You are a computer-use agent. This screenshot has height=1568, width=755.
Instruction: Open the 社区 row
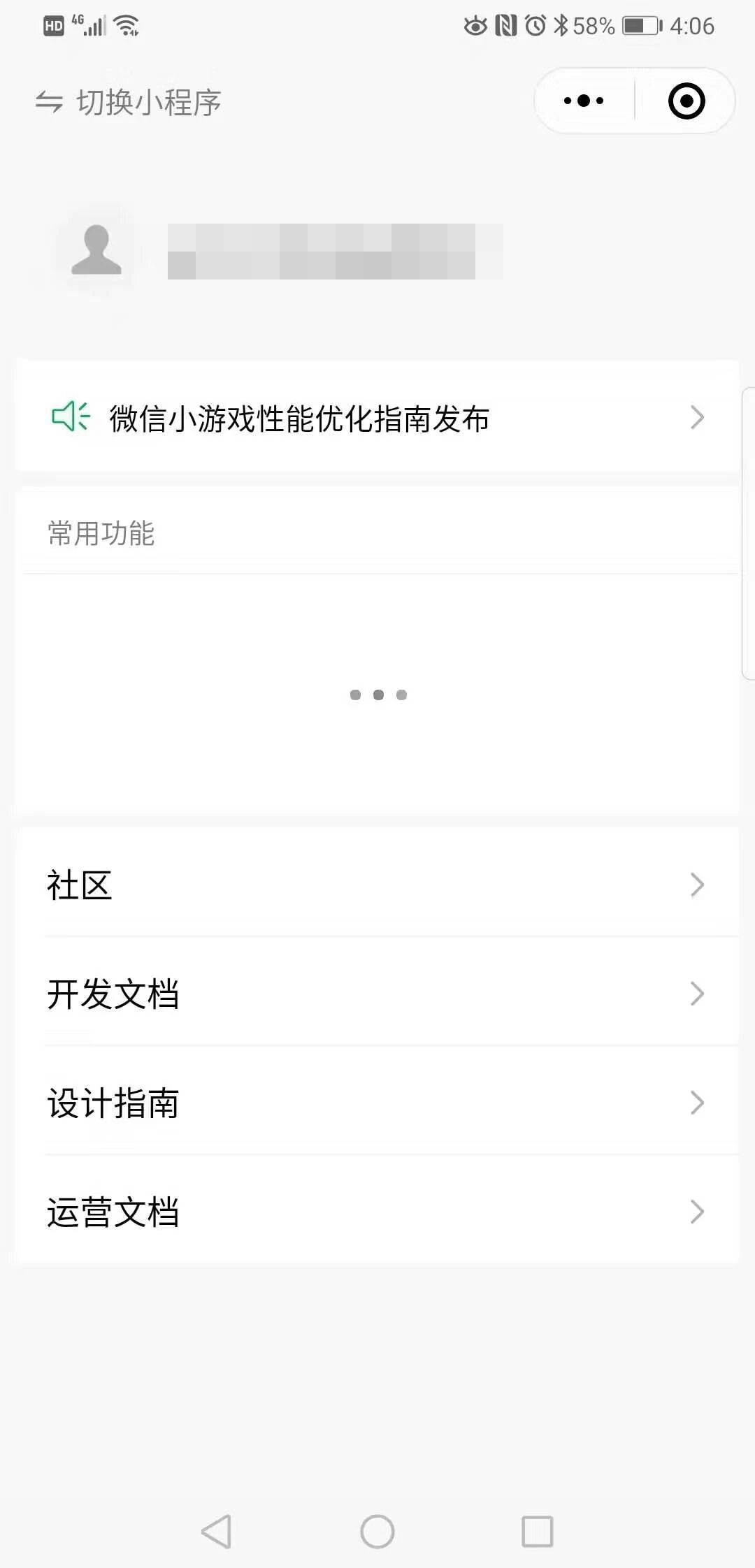(x=377, y=885)
